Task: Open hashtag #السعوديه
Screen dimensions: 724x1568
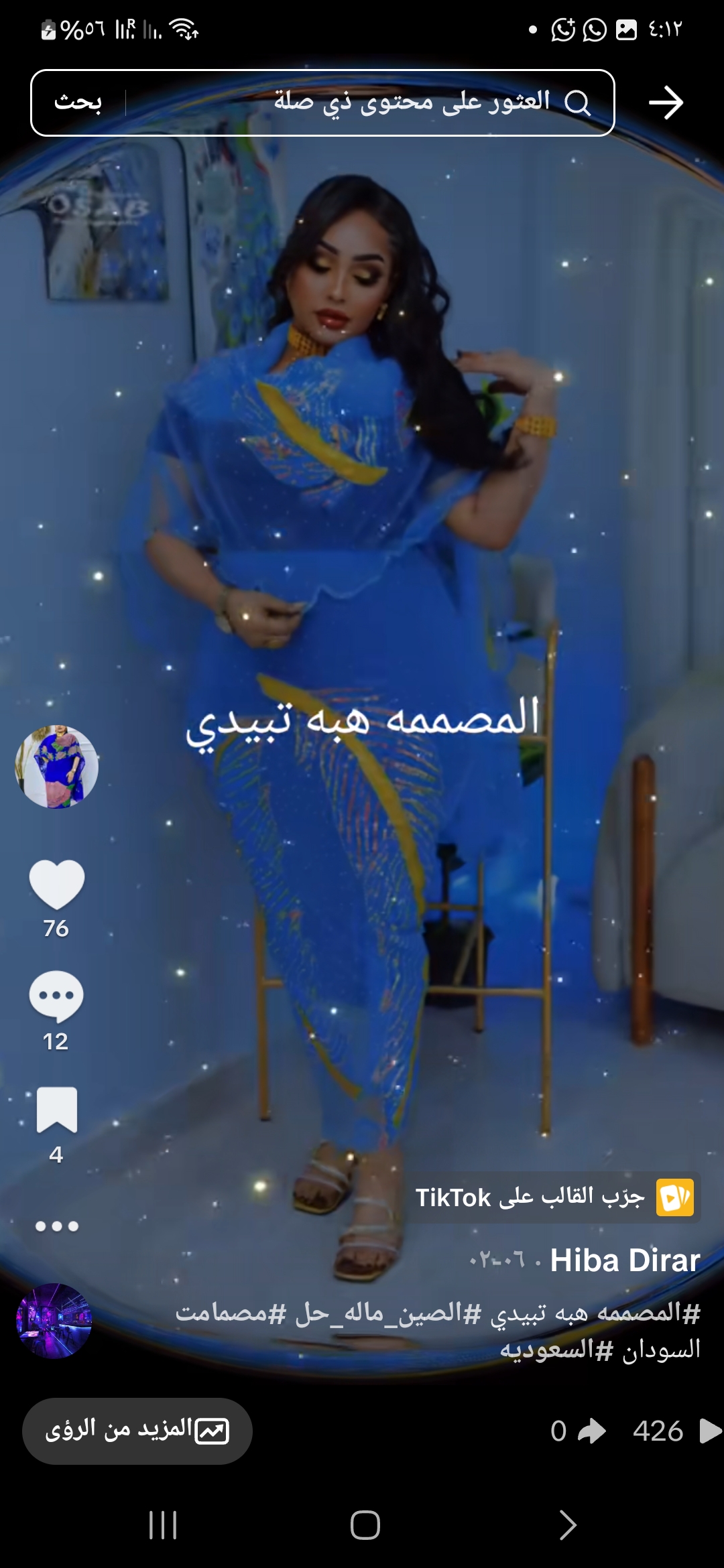Action: 556,1349
